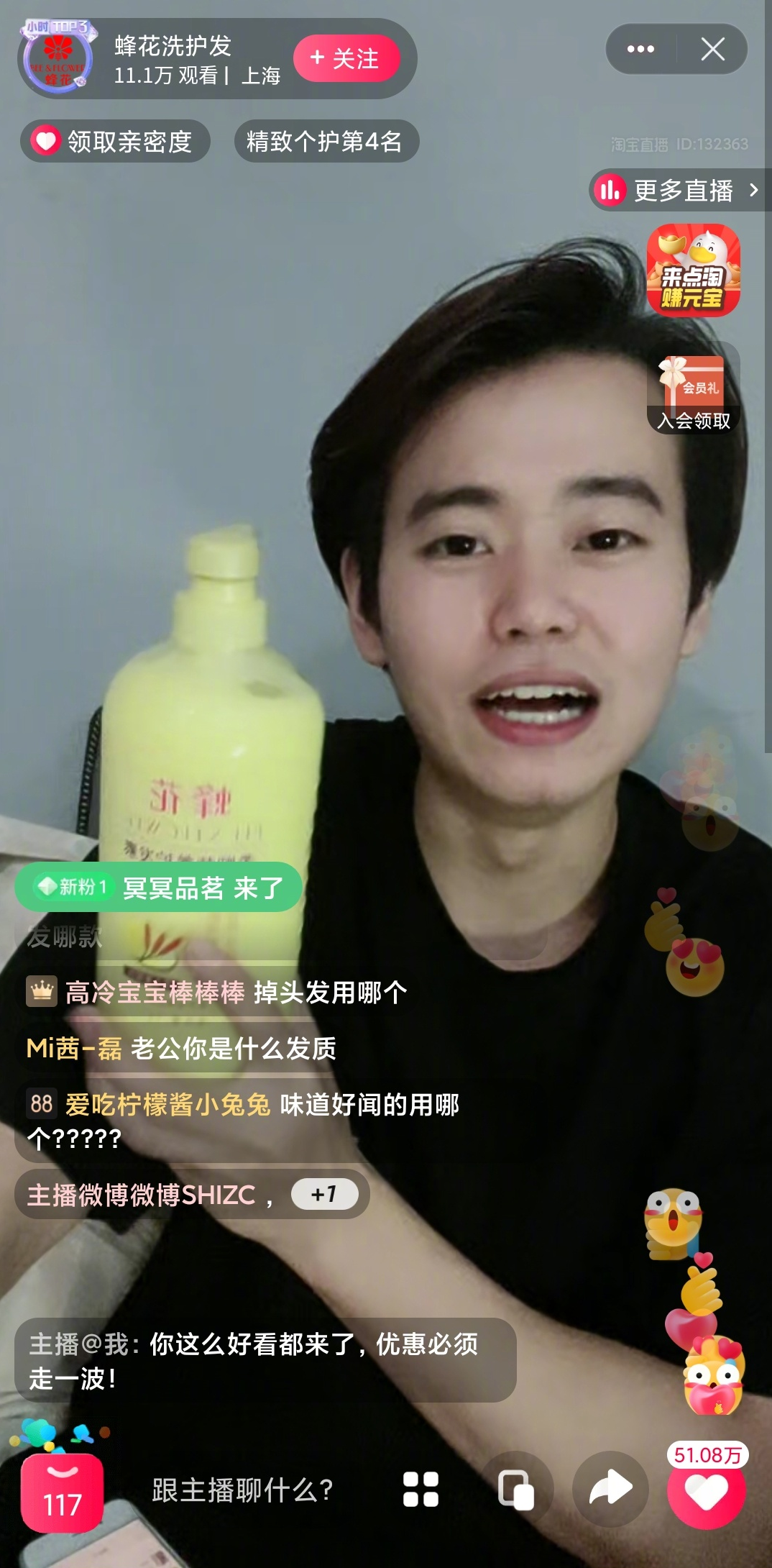Screen dimensions: 772x1568
Task: Like the stream with the heart button
Action: (x=707, y=1492)
